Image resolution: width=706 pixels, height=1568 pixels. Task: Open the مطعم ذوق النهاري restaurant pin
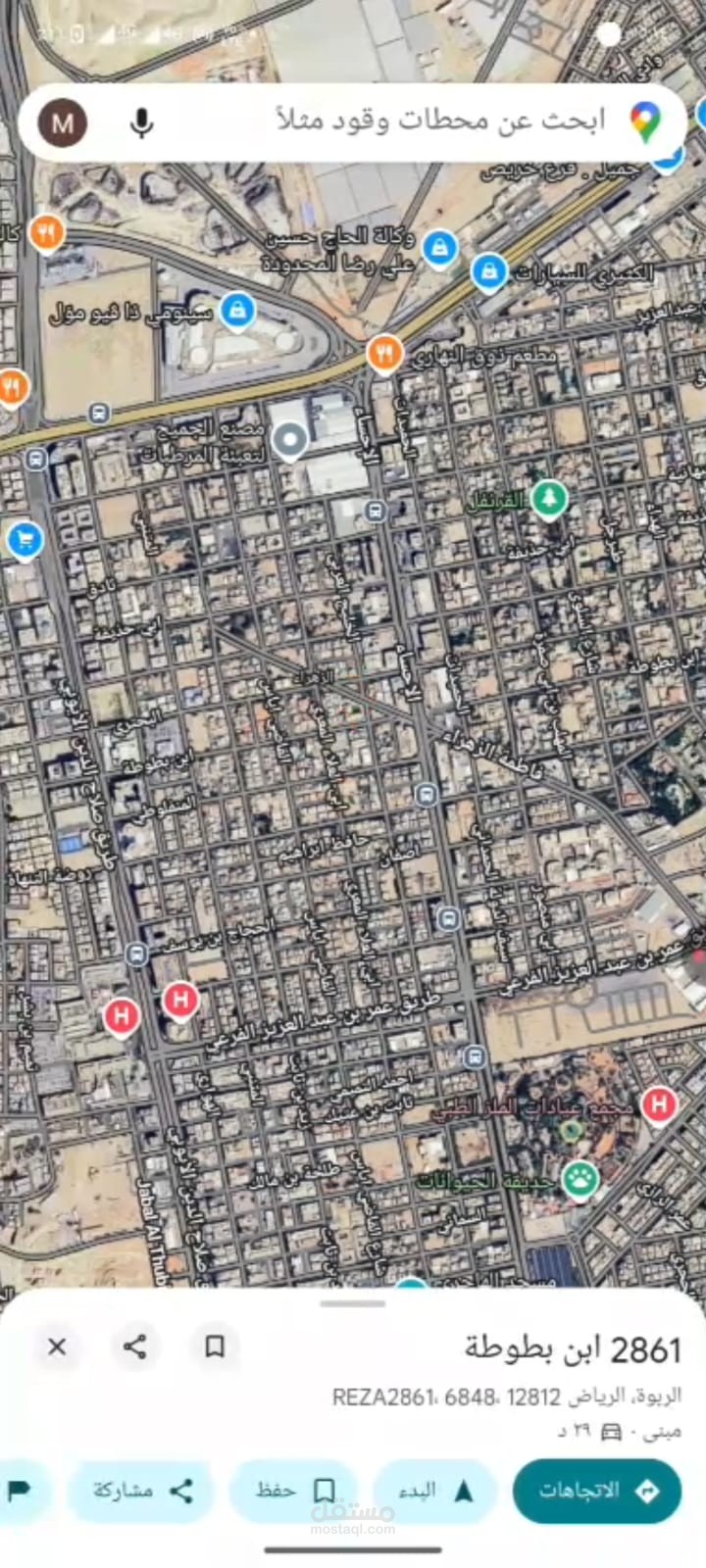pos(384,352)
